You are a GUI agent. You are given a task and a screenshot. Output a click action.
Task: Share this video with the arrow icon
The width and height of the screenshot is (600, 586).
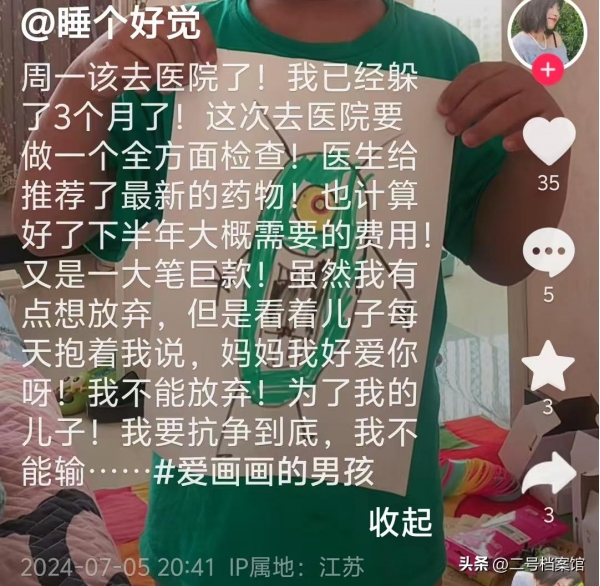549,474
